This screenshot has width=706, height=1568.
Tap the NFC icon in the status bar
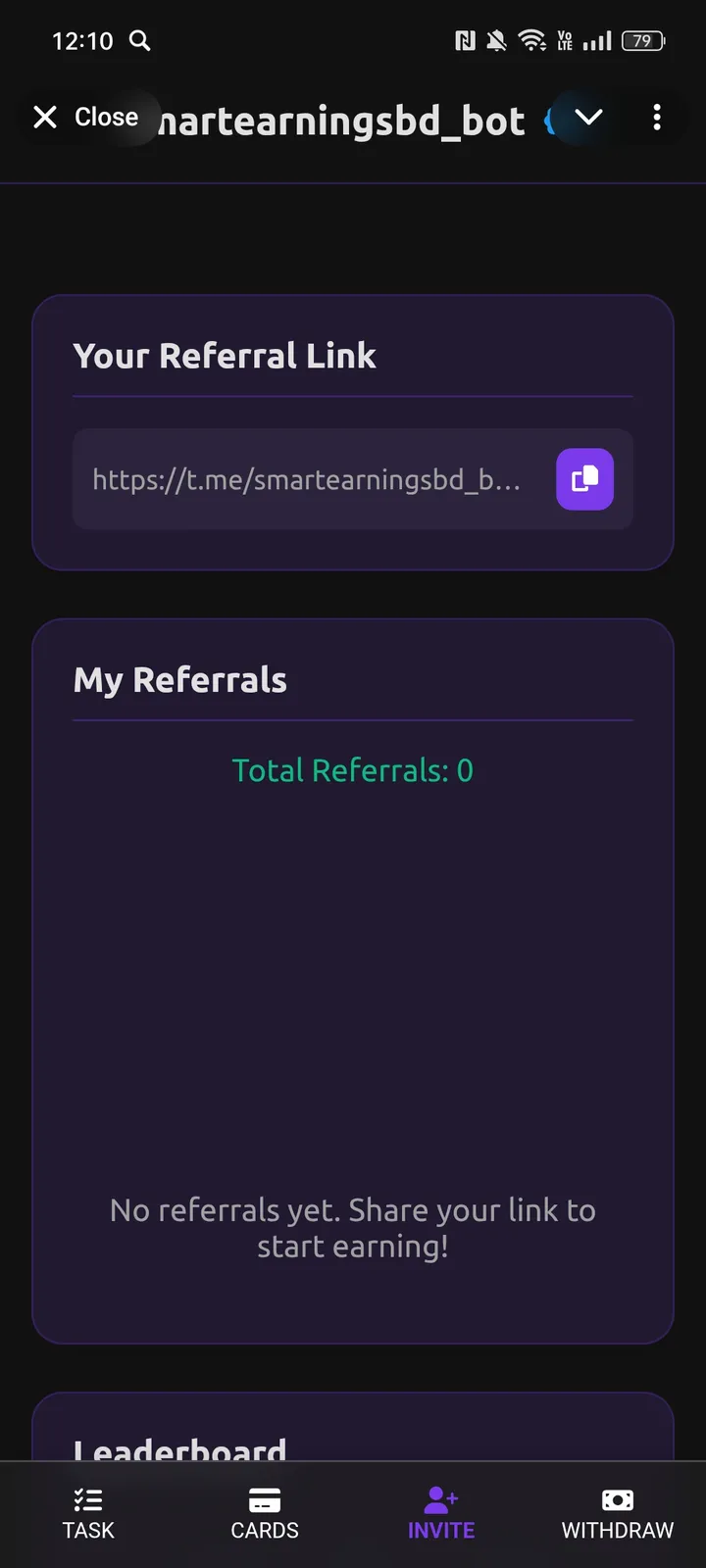(x=466, y=40)
